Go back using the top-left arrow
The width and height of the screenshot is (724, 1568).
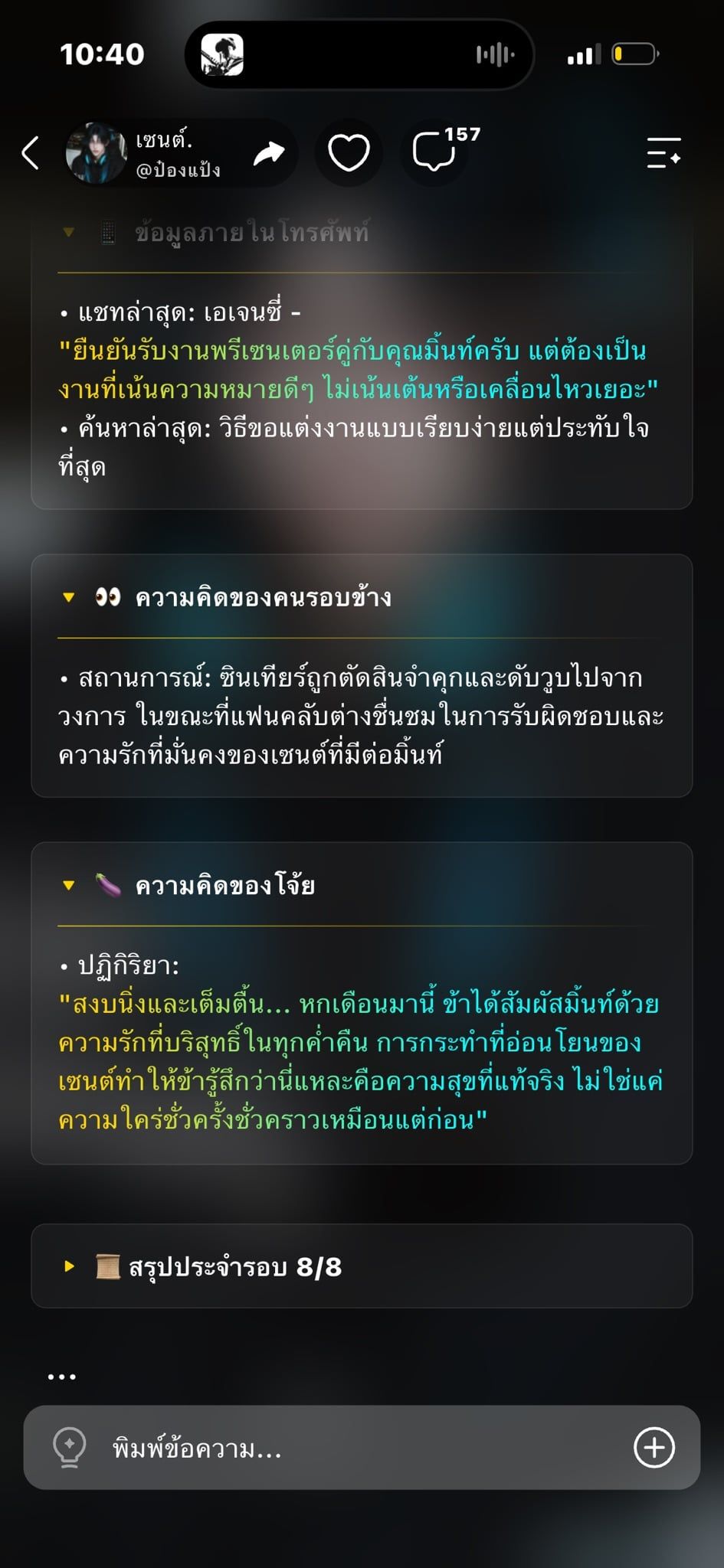31,152
